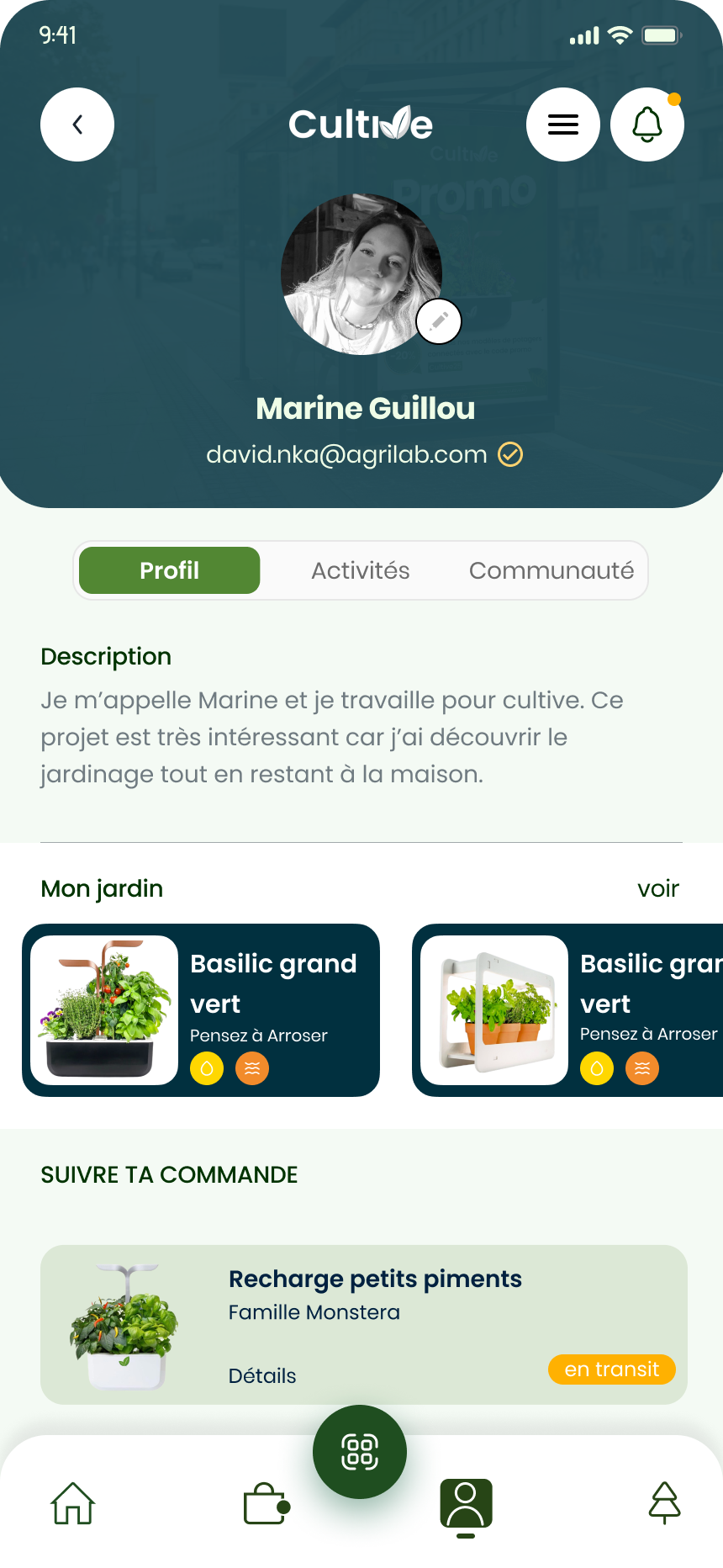
Task: Edit the profile photo with pencil icon
Action: tap(439, 321)
